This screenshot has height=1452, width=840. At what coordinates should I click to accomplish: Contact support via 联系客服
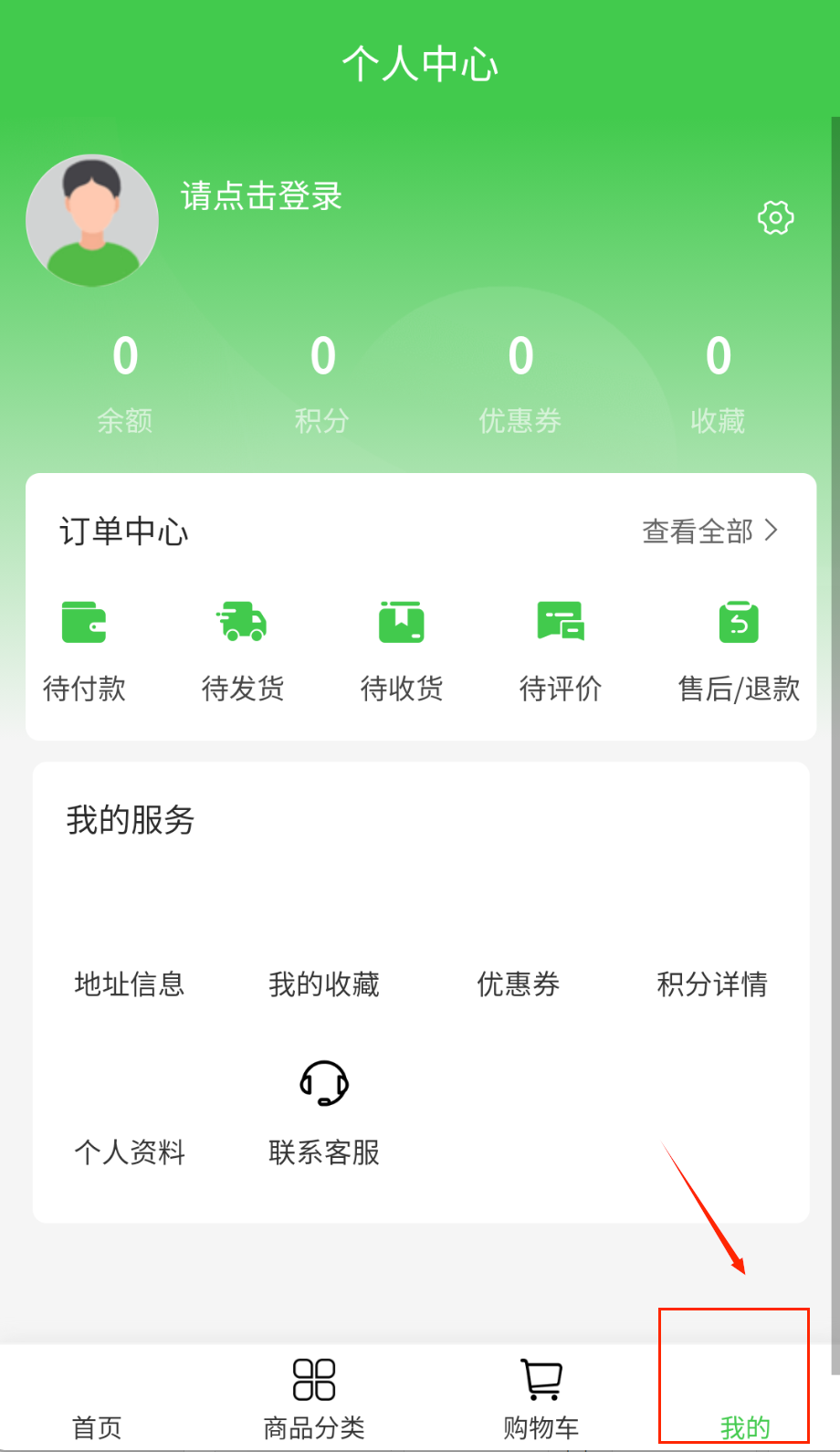click(324, 1110)
